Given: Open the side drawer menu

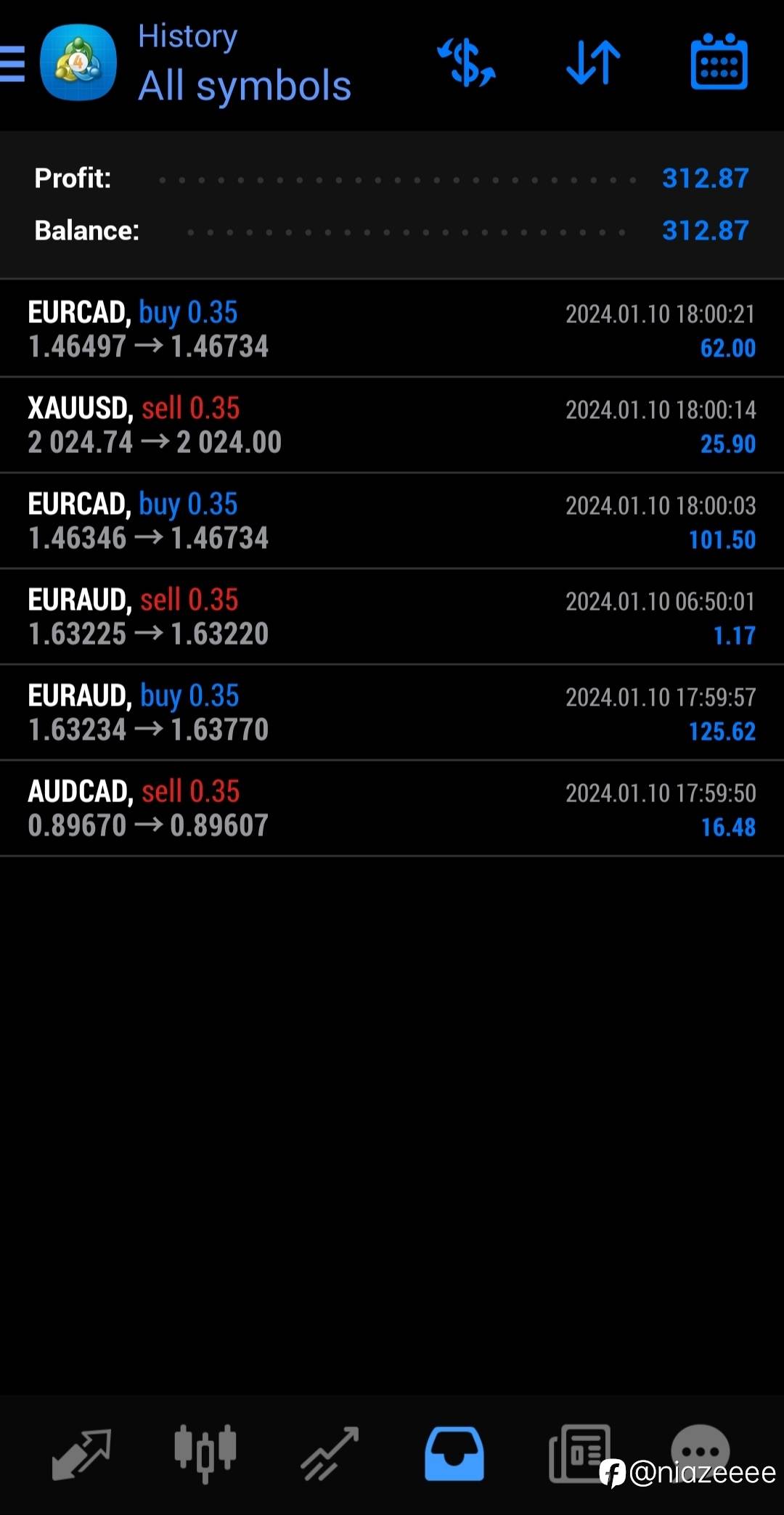Looking at the screenshot, I should coord(13,64).
